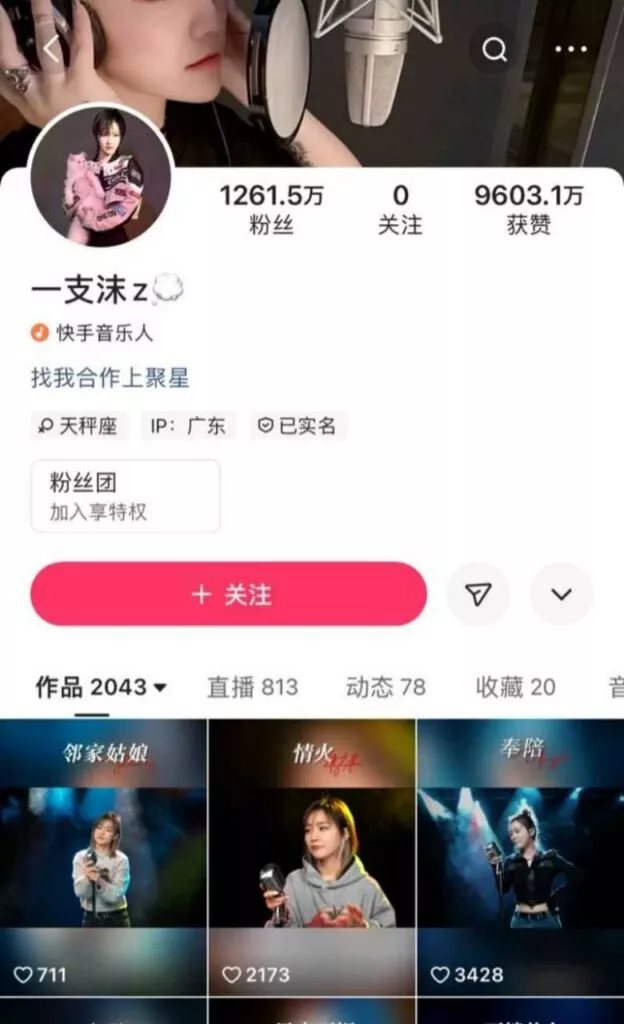Tap the 找我合作上聚星 collaboration link
Viewport: 624px width, 1024px height.
(x=110, y=378)
